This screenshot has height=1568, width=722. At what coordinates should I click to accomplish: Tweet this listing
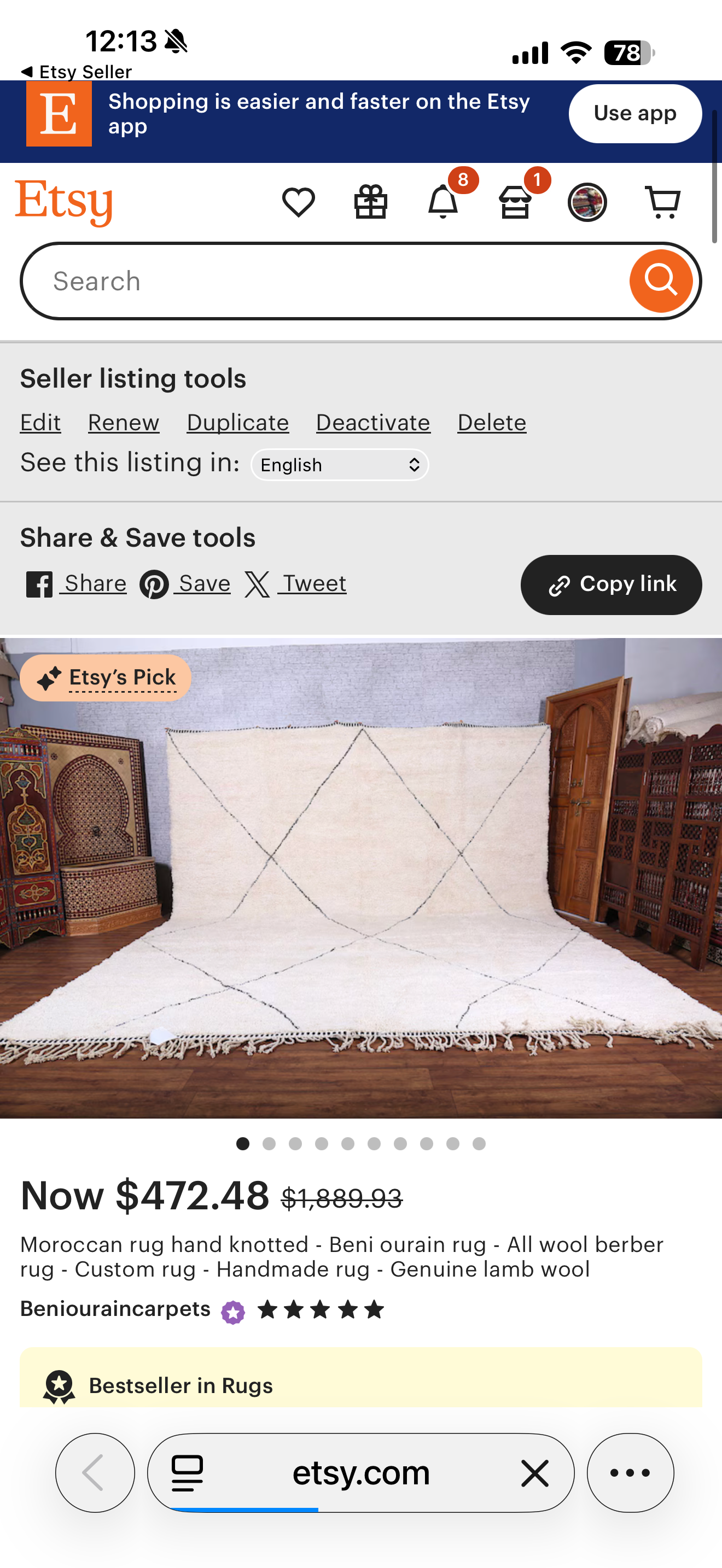296,584
